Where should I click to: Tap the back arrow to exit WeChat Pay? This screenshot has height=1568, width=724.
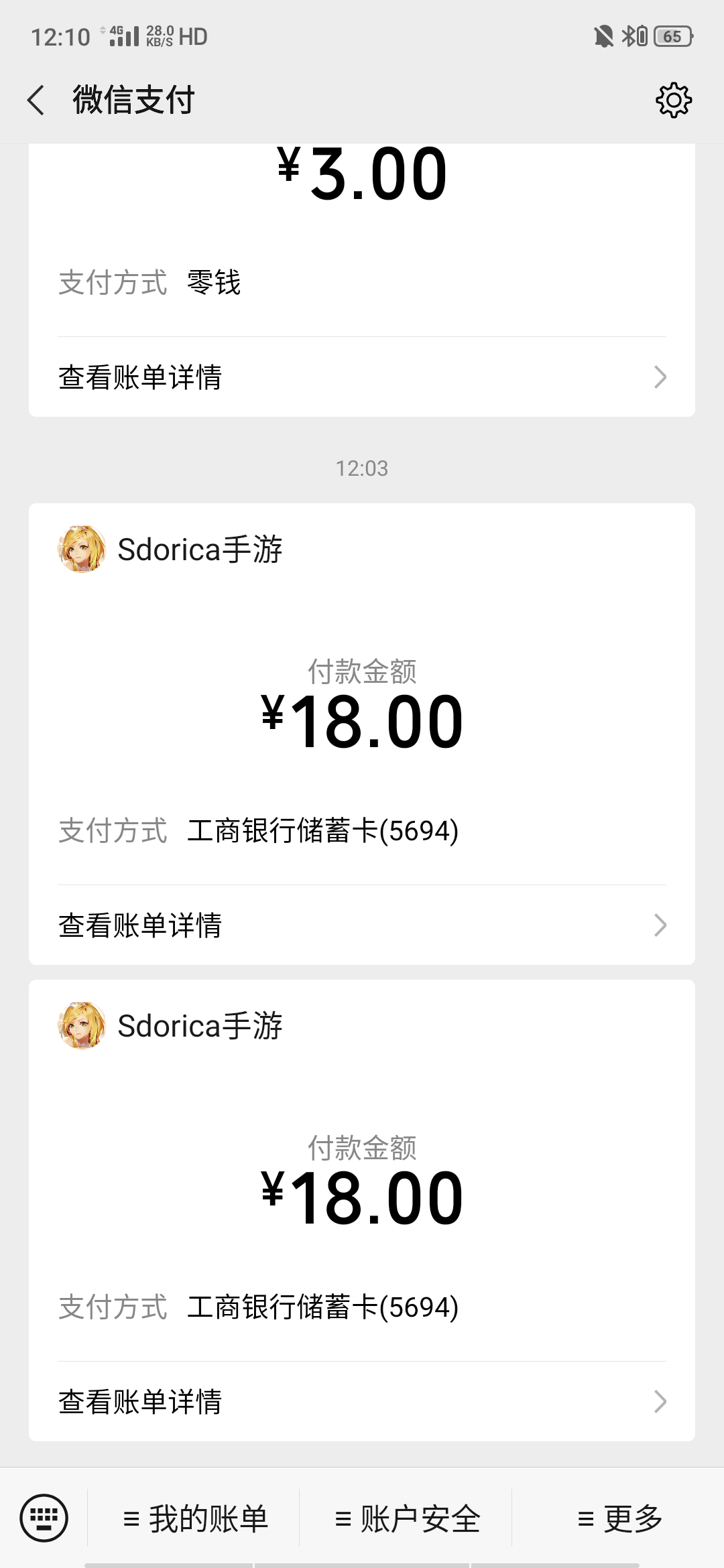(38, 99)
